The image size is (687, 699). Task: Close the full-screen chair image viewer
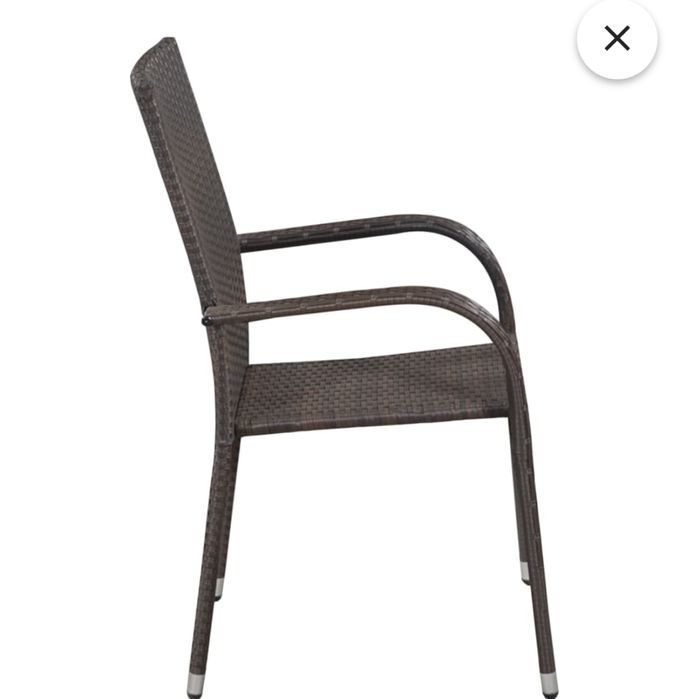tap(617, 38)
